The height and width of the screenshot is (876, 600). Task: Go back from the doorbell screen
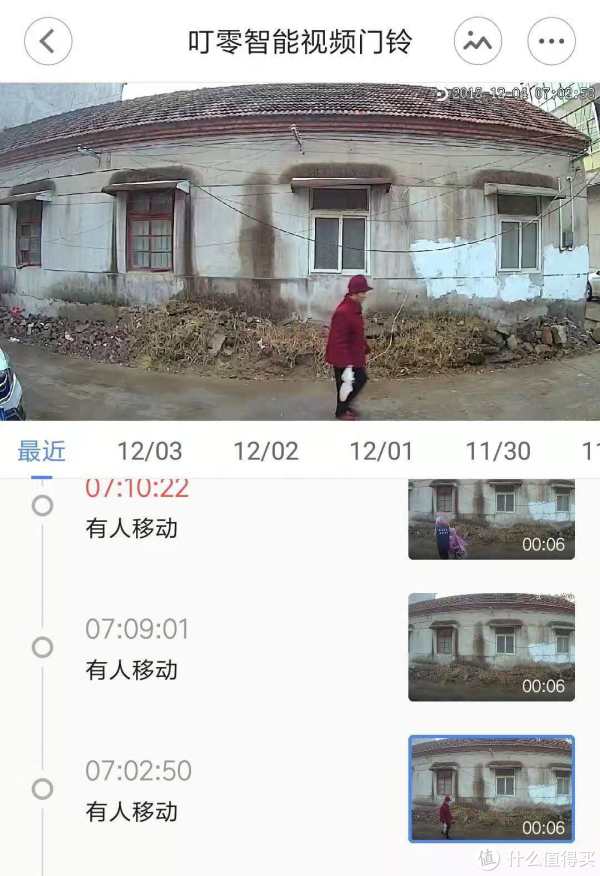(x=47, y=42)
